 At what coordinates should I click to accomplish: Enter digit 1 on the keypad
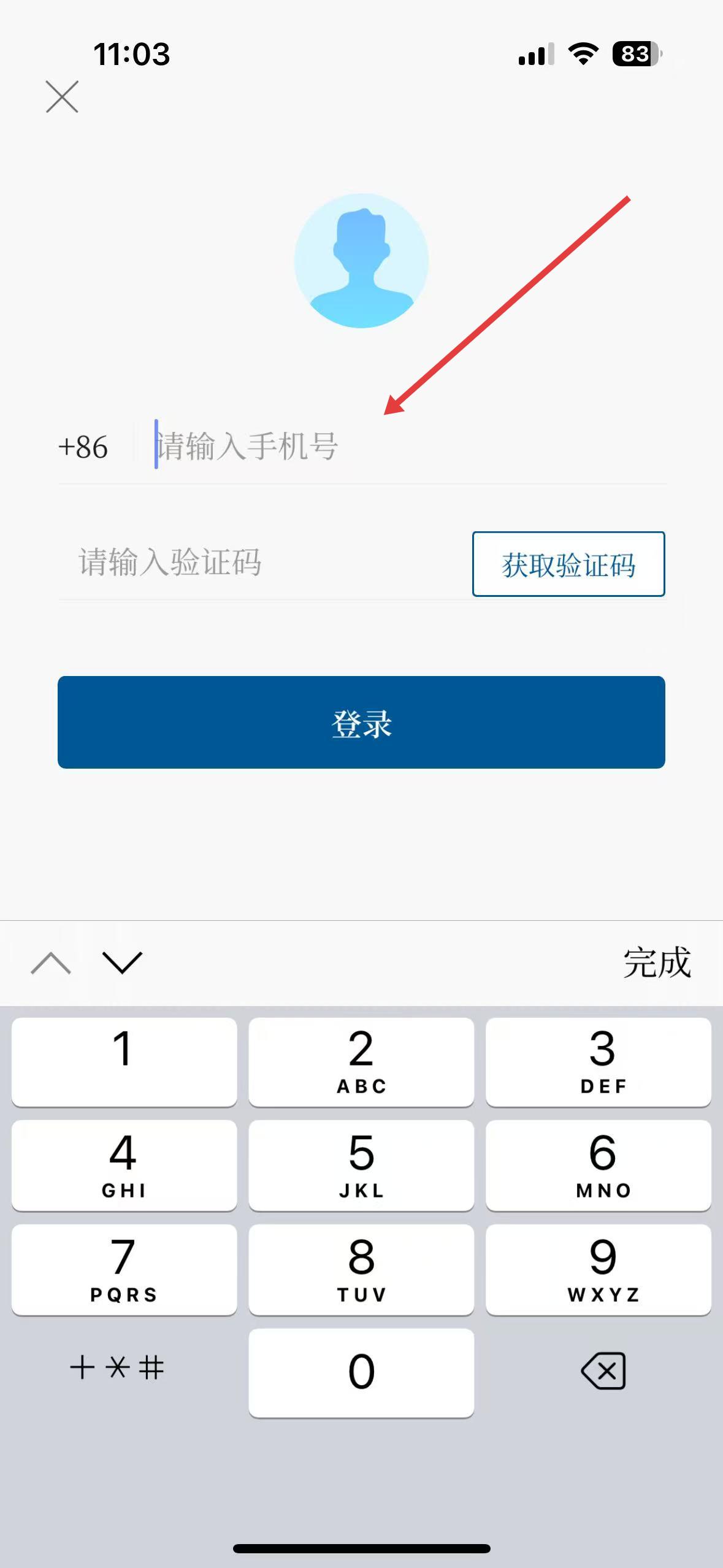click(x=124, y=1062)
